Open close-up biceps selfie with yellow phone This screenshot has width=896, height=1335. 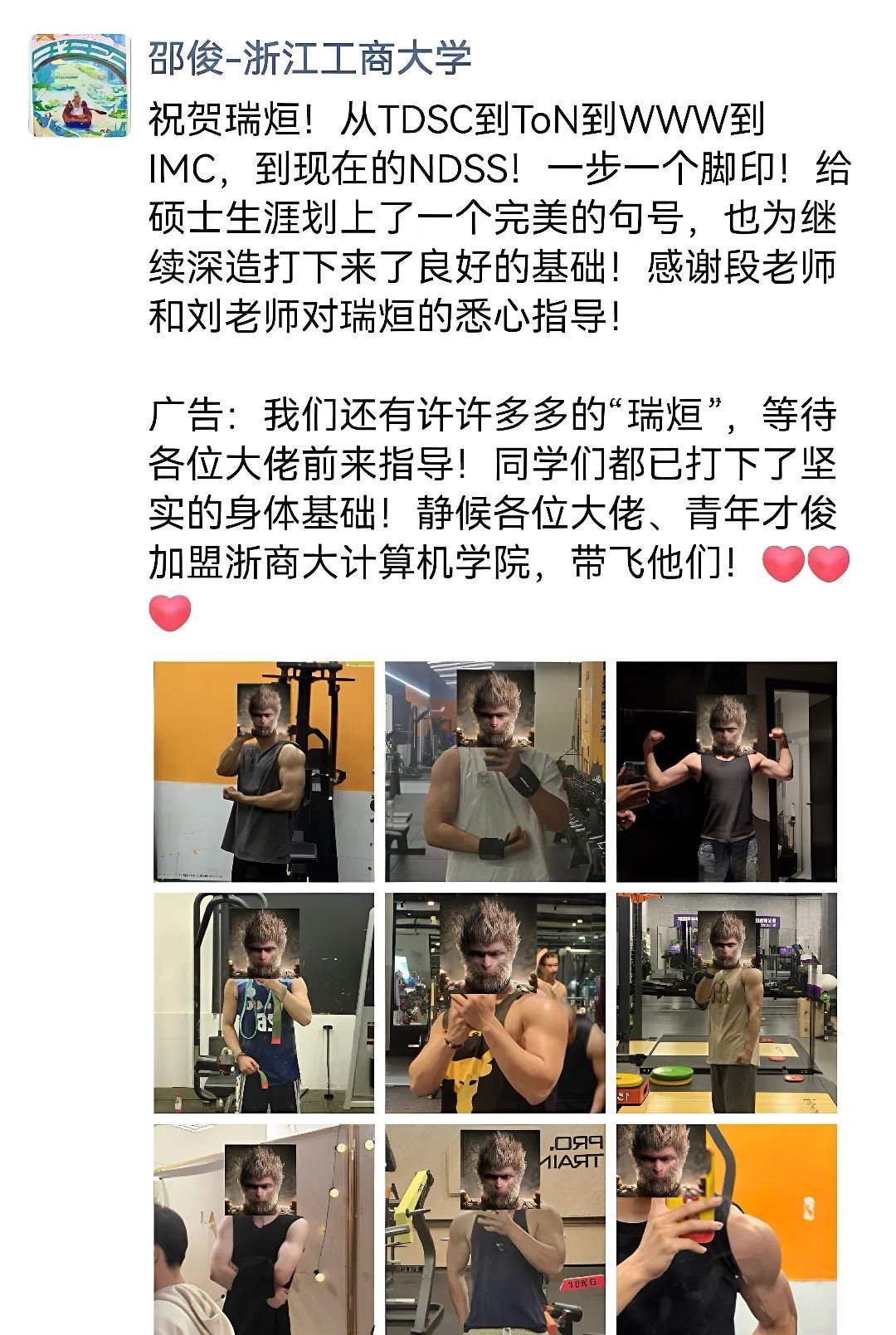coord(726,1230)
